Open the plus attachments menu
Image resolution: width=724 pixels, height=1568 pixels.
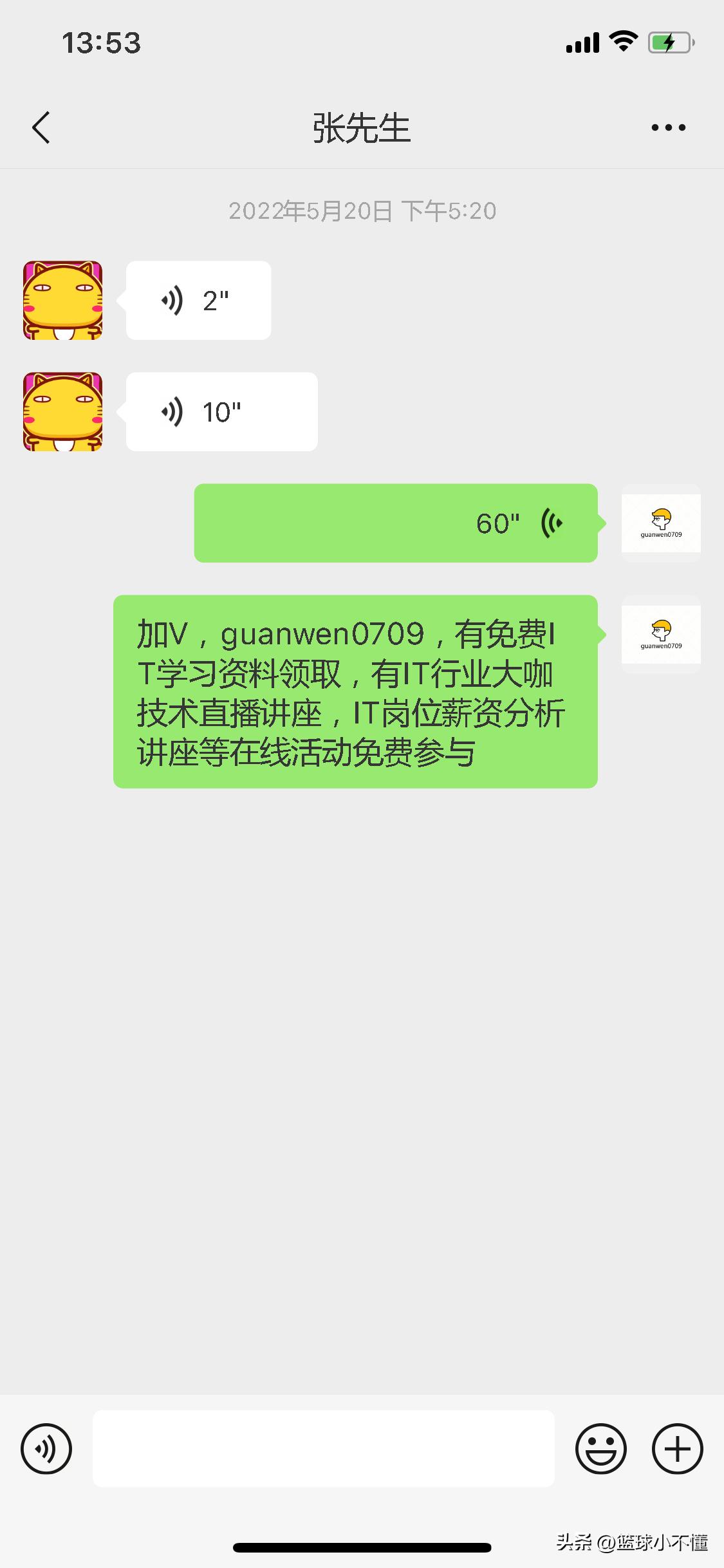[677, 1448]
